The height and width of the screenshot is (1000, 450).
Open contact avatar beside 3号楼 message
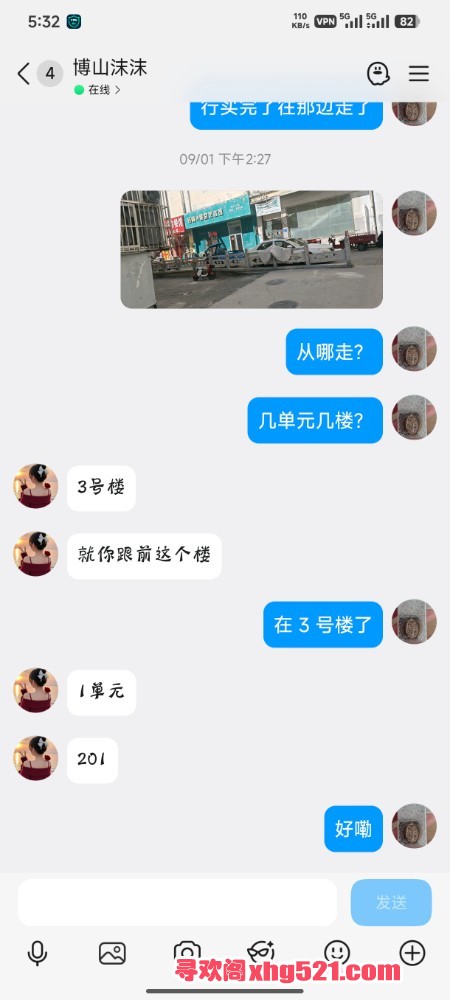coord(36,486)
